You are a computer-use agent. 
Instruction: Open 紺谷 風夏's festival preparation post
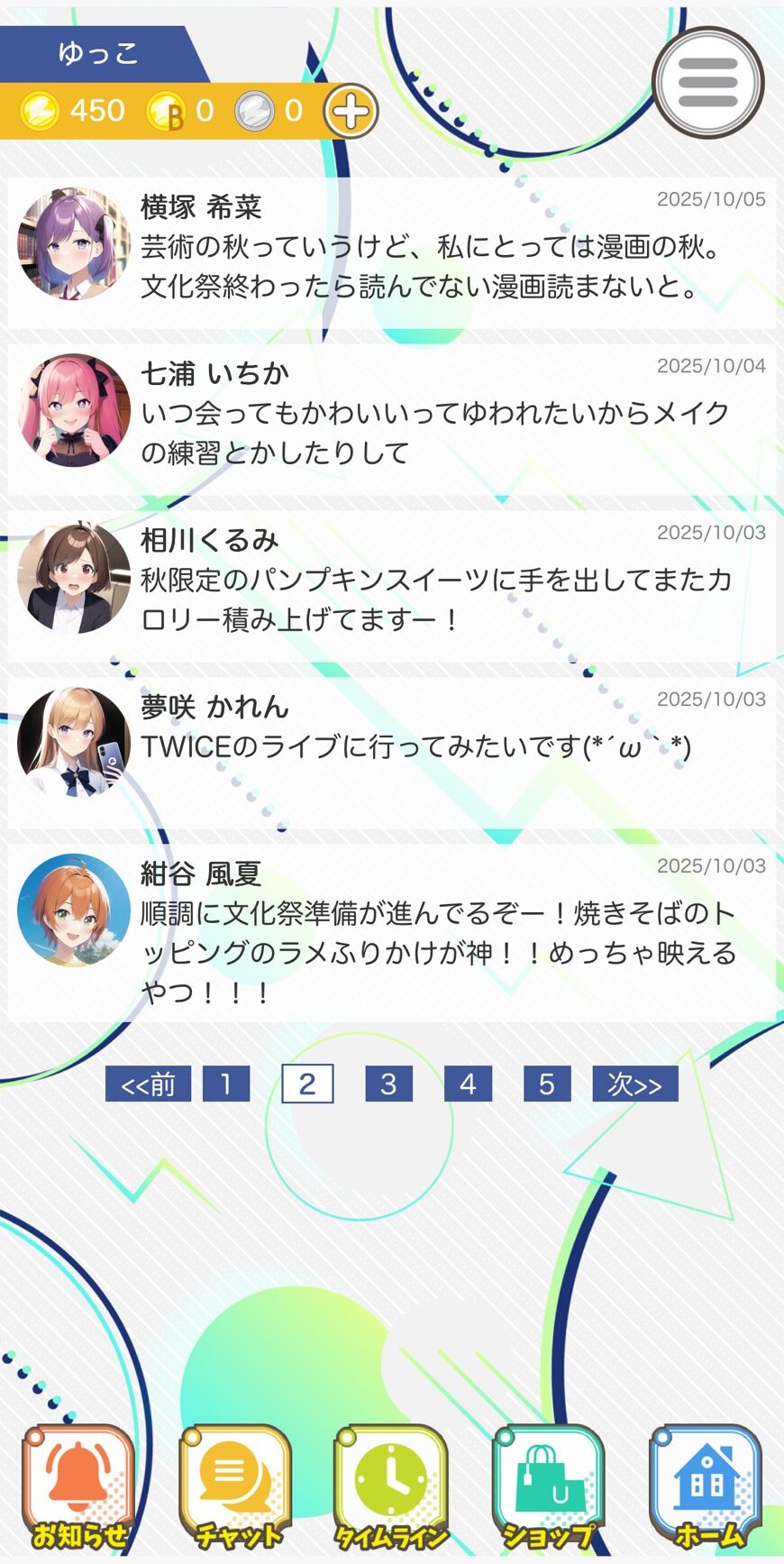(x=392, y=933)
